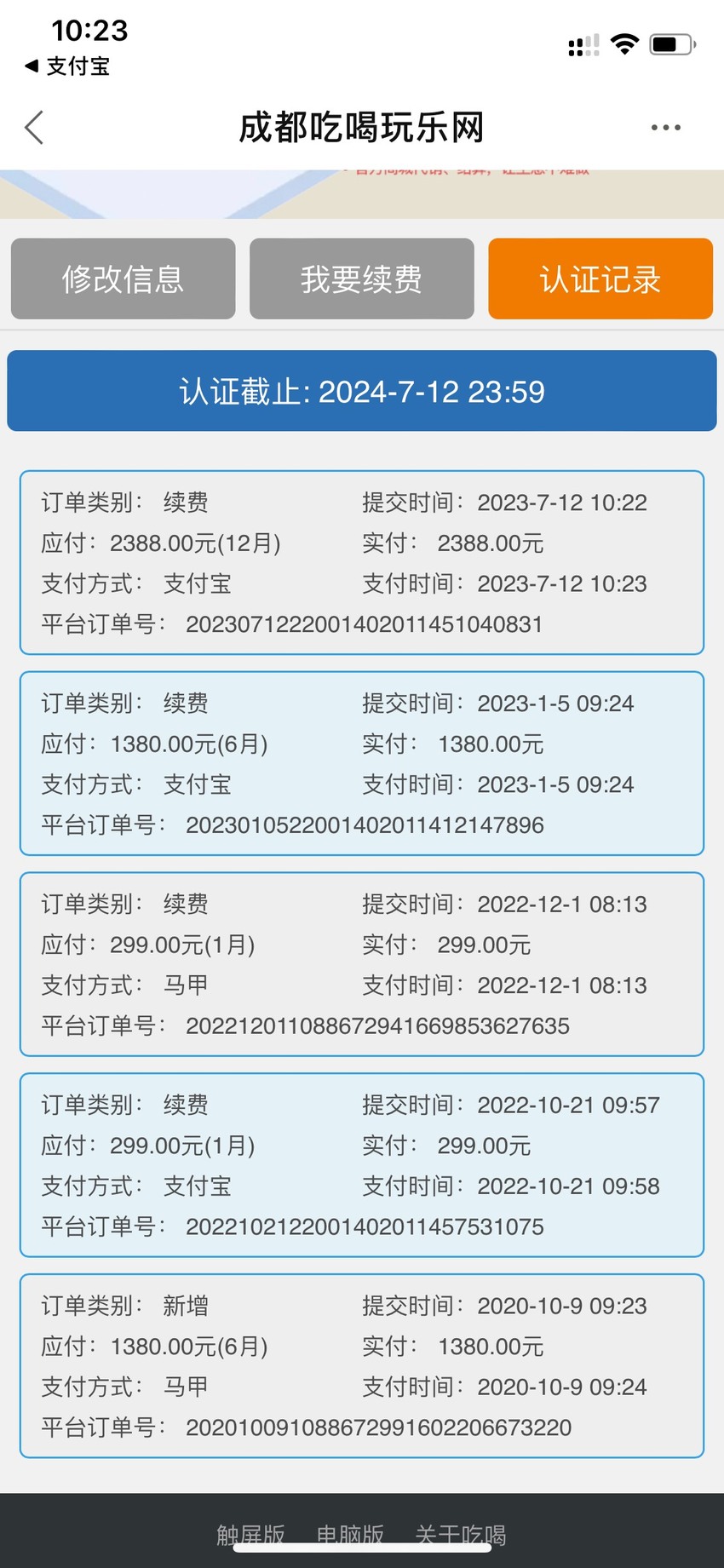Return to 支付宝 via the status bar link

[68, 66]
